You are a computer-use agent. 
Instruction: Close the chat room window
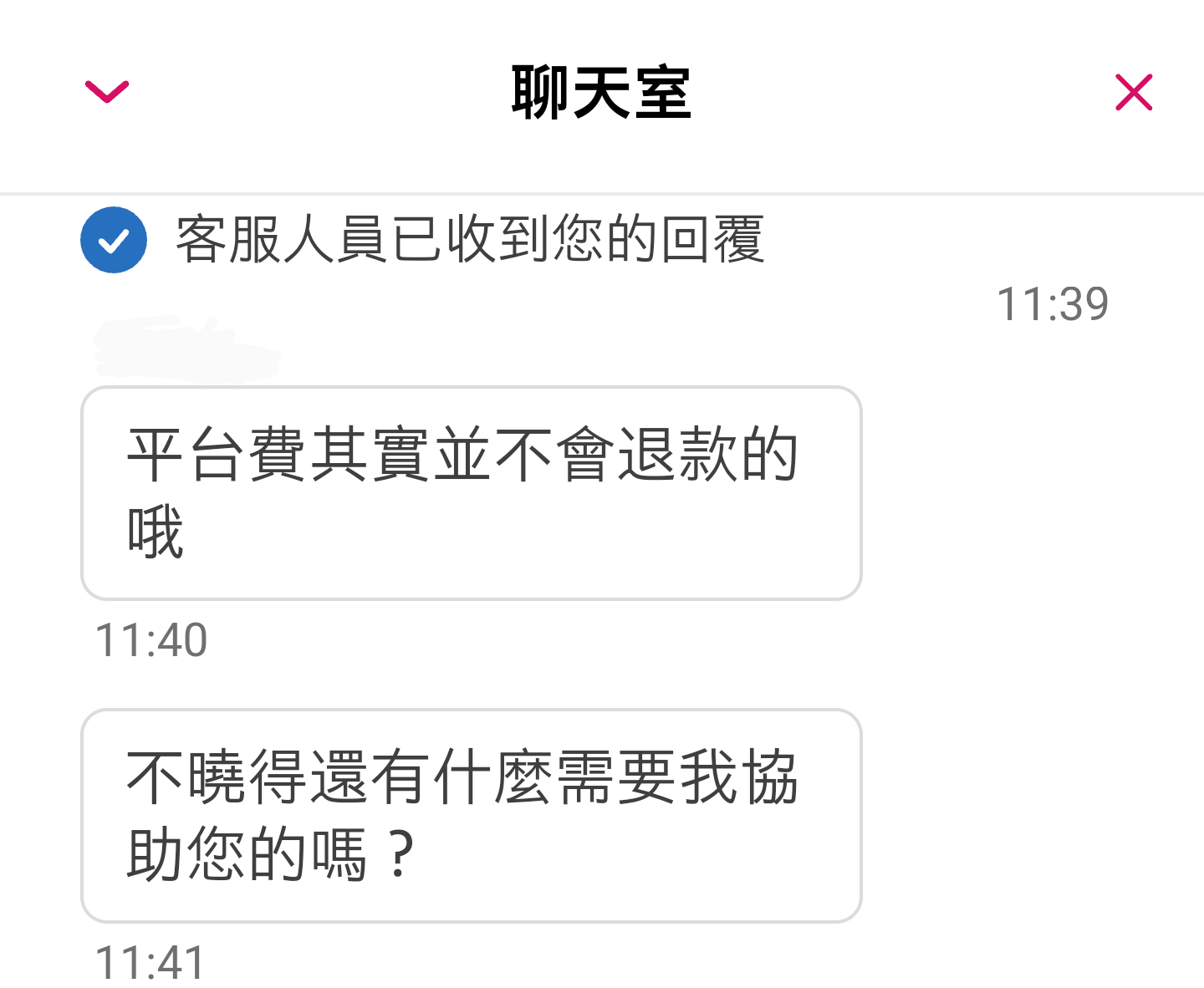[x=1134, y=92]
